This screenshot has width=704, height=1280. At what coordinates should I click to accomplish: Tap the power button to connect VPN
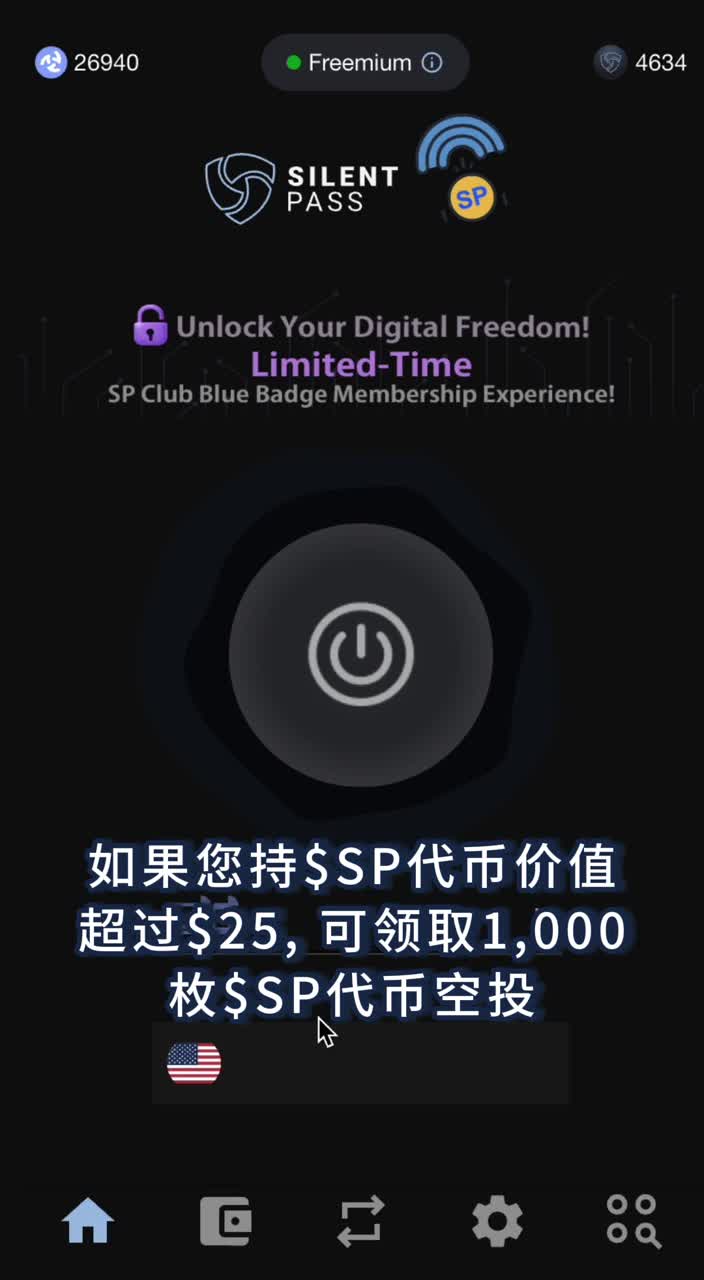(360, 654)
